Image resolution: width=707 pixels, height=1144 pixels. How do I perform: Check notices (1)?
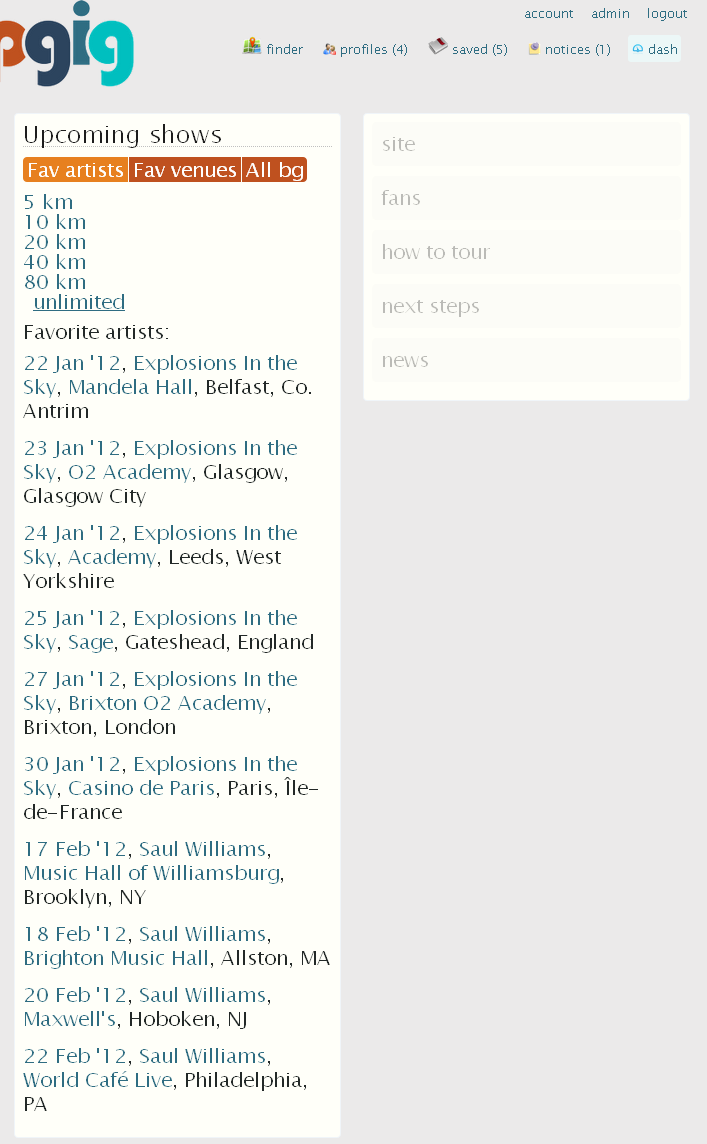coord(569,49)
